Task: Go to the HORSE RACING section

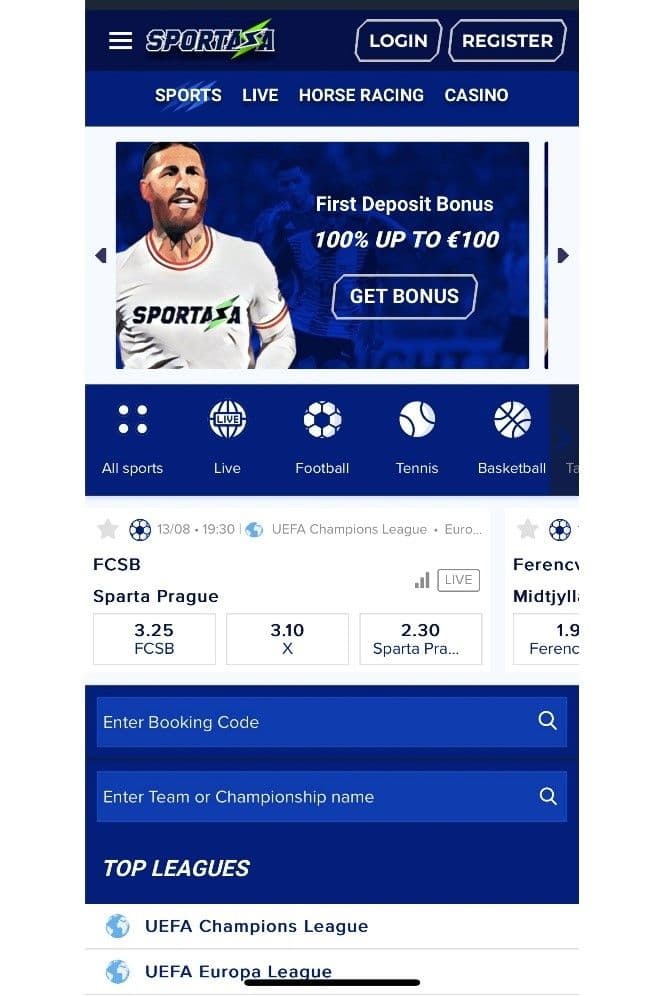Action: point(361,95)
